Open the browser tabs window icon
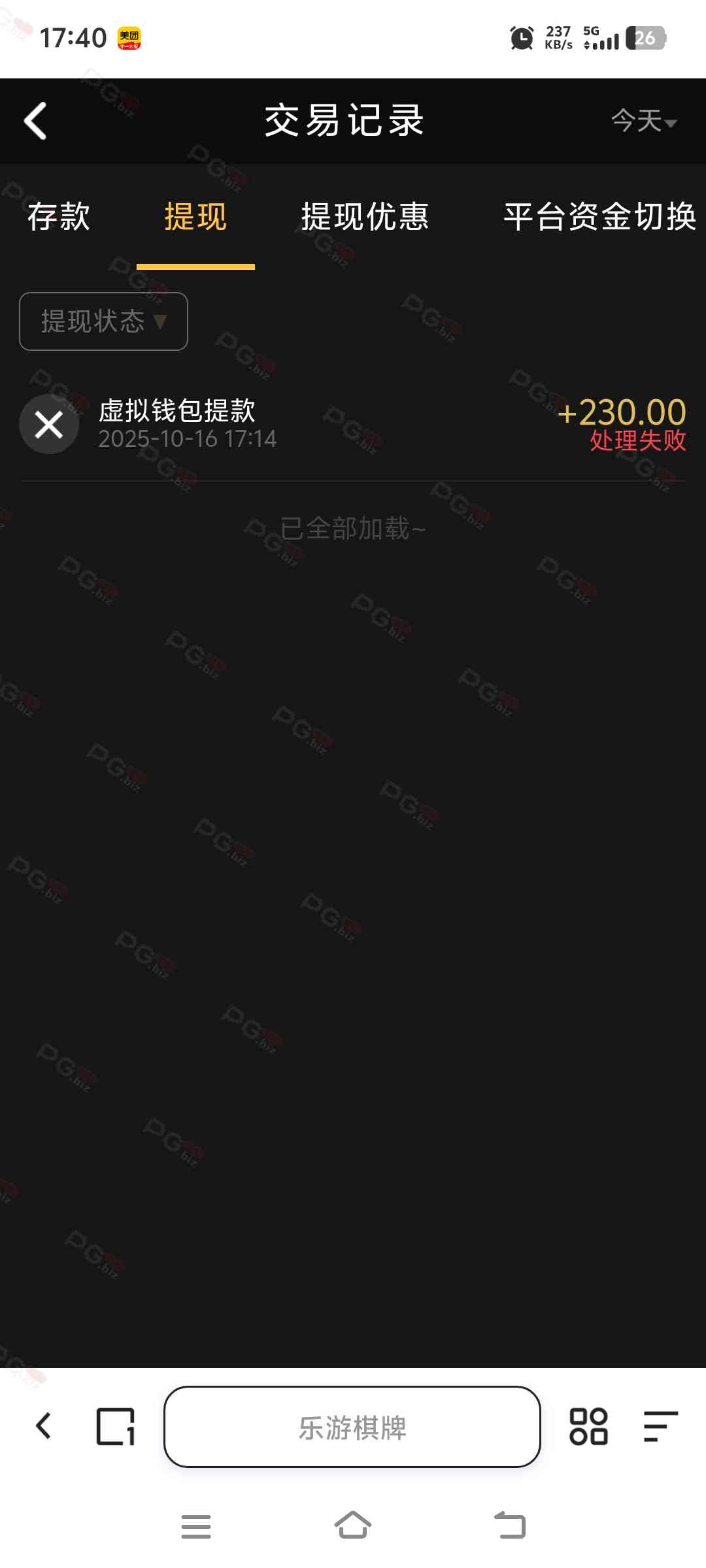The image size is (706, 1568). [x=116, y=1426]
